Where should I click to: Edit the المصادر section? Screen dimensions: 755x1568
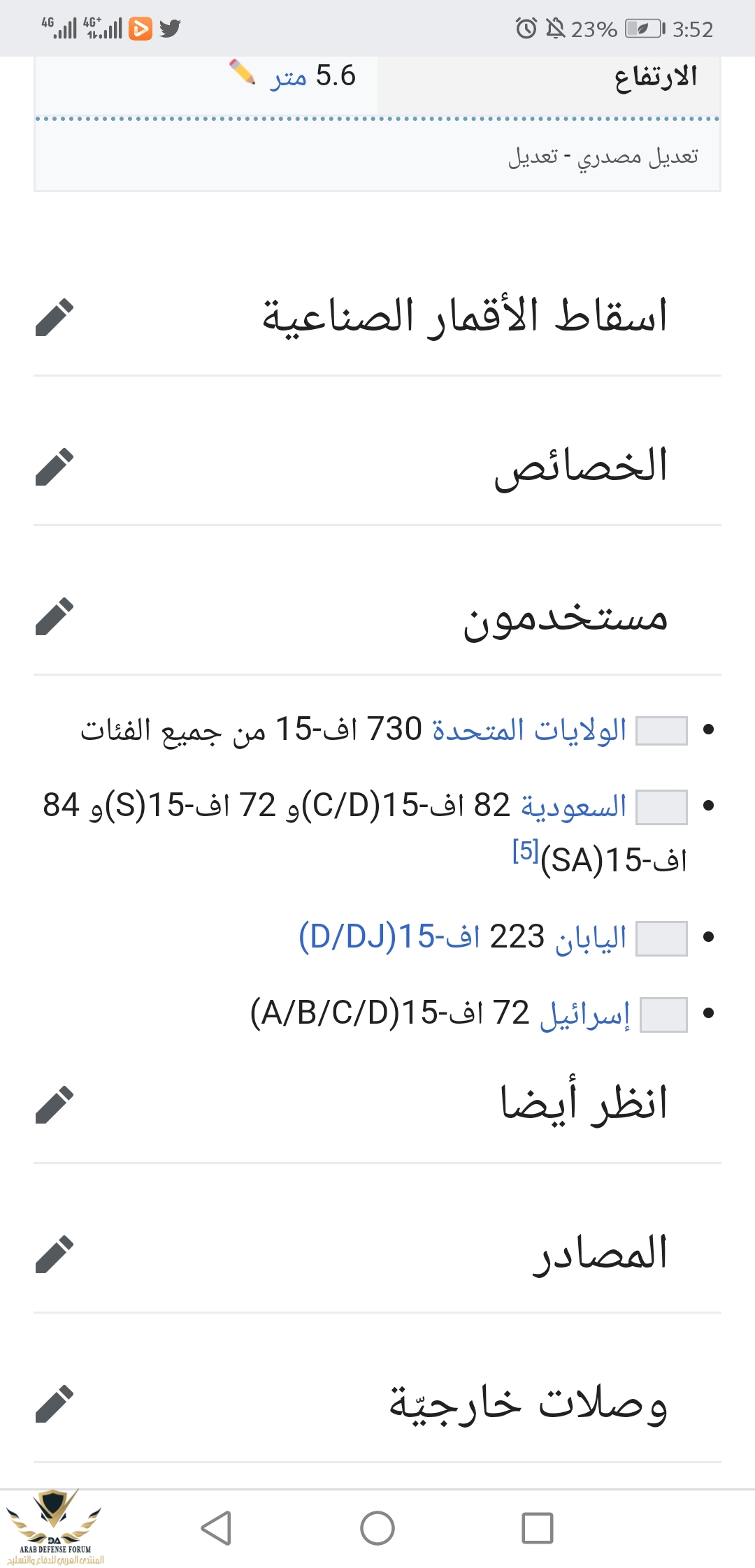pos(55,1254)
